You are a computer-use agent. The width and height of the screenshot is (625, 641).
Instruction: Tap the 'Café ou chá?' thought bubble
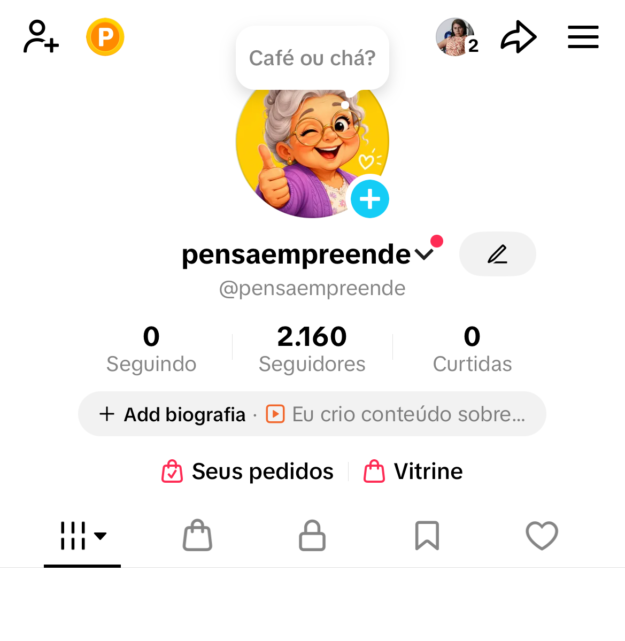tap(312, 58)
